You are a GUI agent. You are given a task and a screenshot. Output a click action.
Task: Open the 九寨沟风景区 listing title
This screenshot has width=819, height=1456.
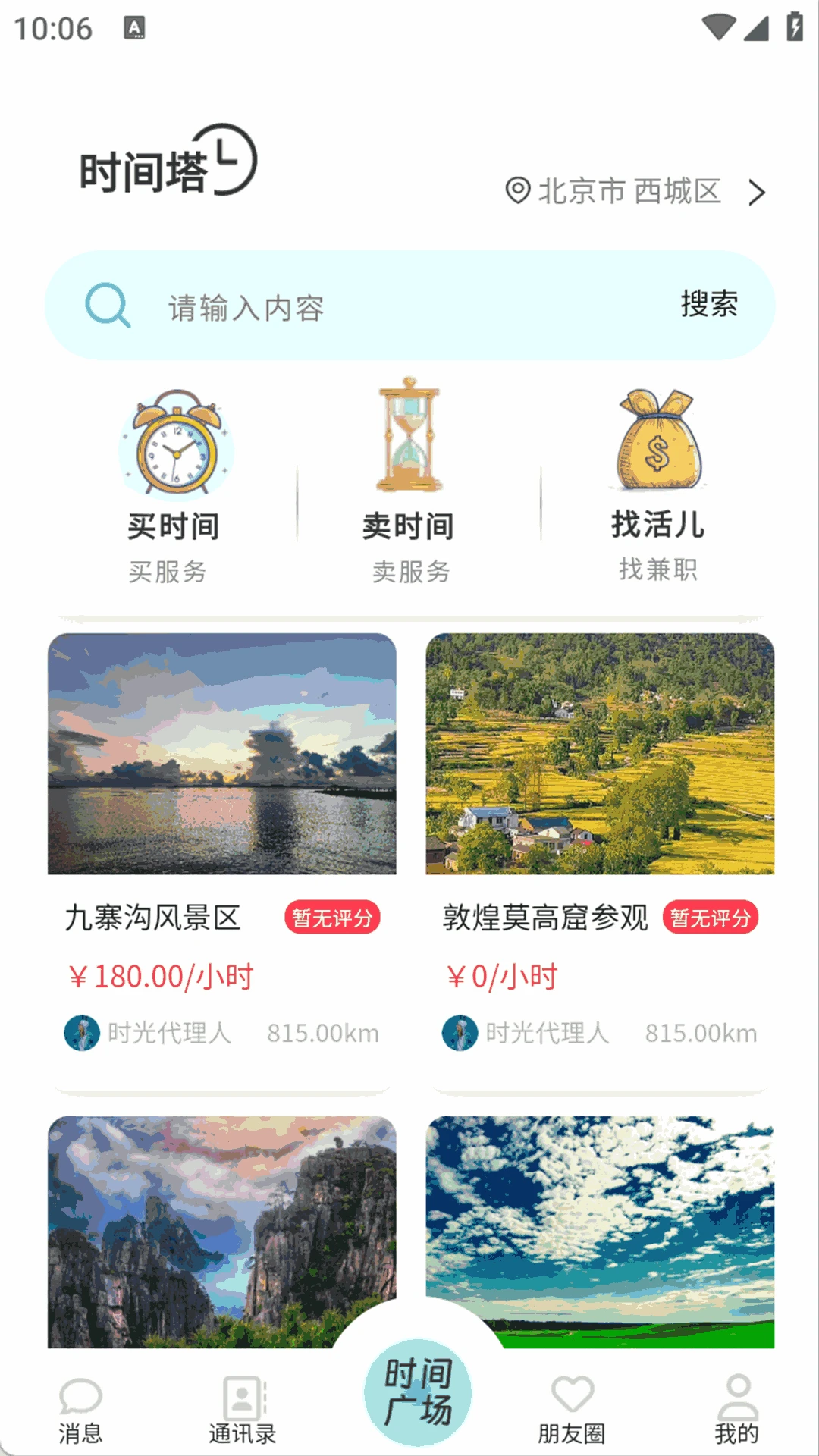point(154,918)
